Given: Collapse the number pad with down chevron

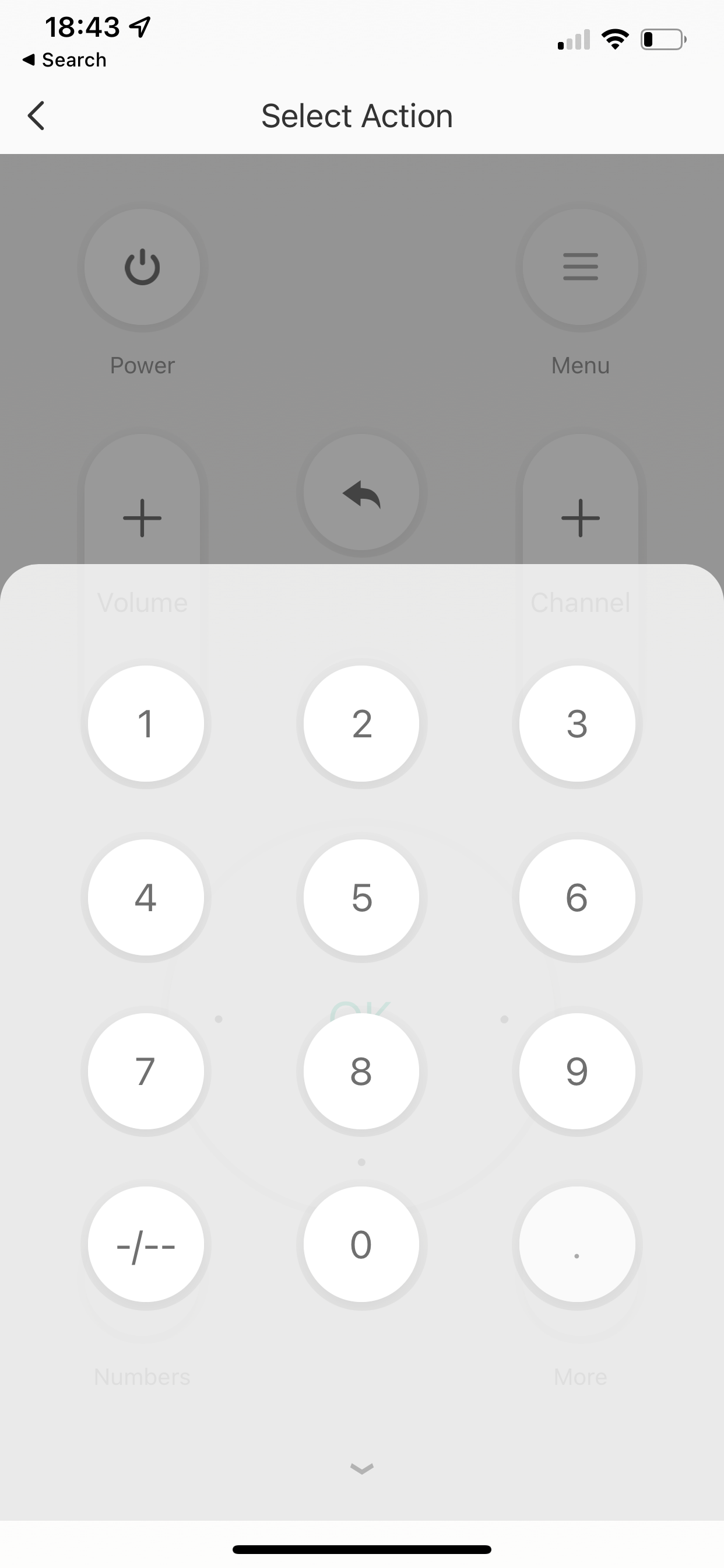Looking at the screenshot, I should pyautogui.click(x=361, y=1469).
